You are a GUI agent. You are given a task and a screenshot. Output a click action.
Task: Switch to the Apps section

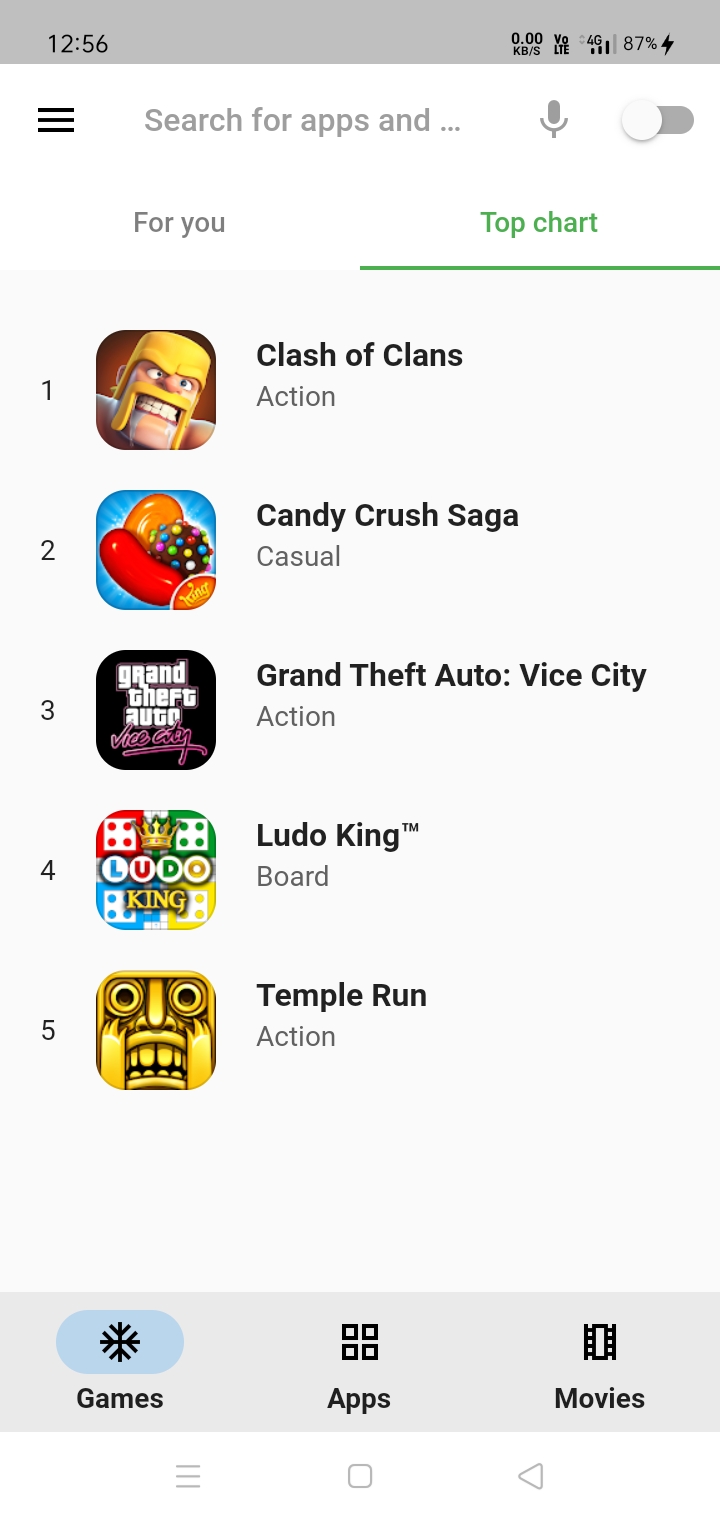(359, 1362)
